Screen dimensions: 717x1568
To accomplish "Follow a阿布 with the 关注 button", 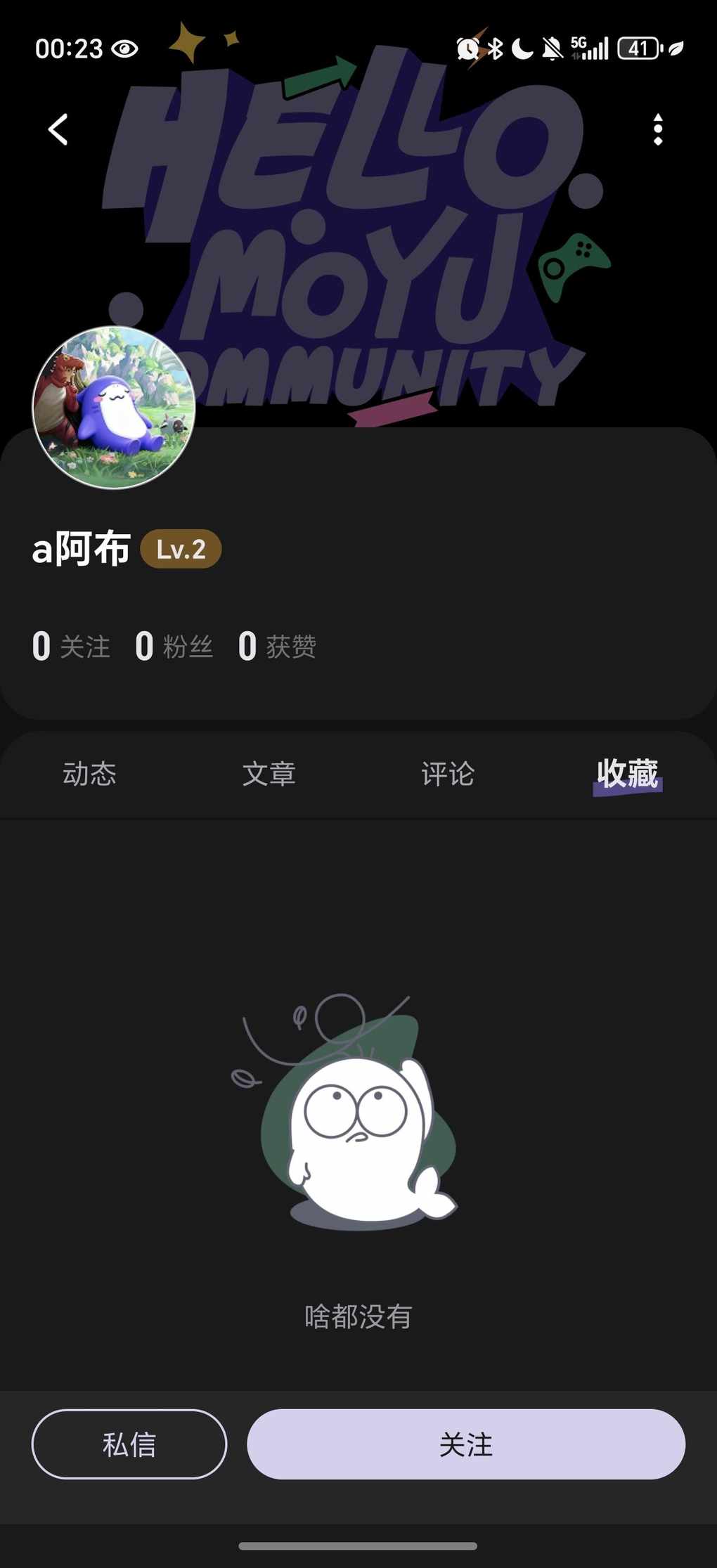I will [466, 1445].
